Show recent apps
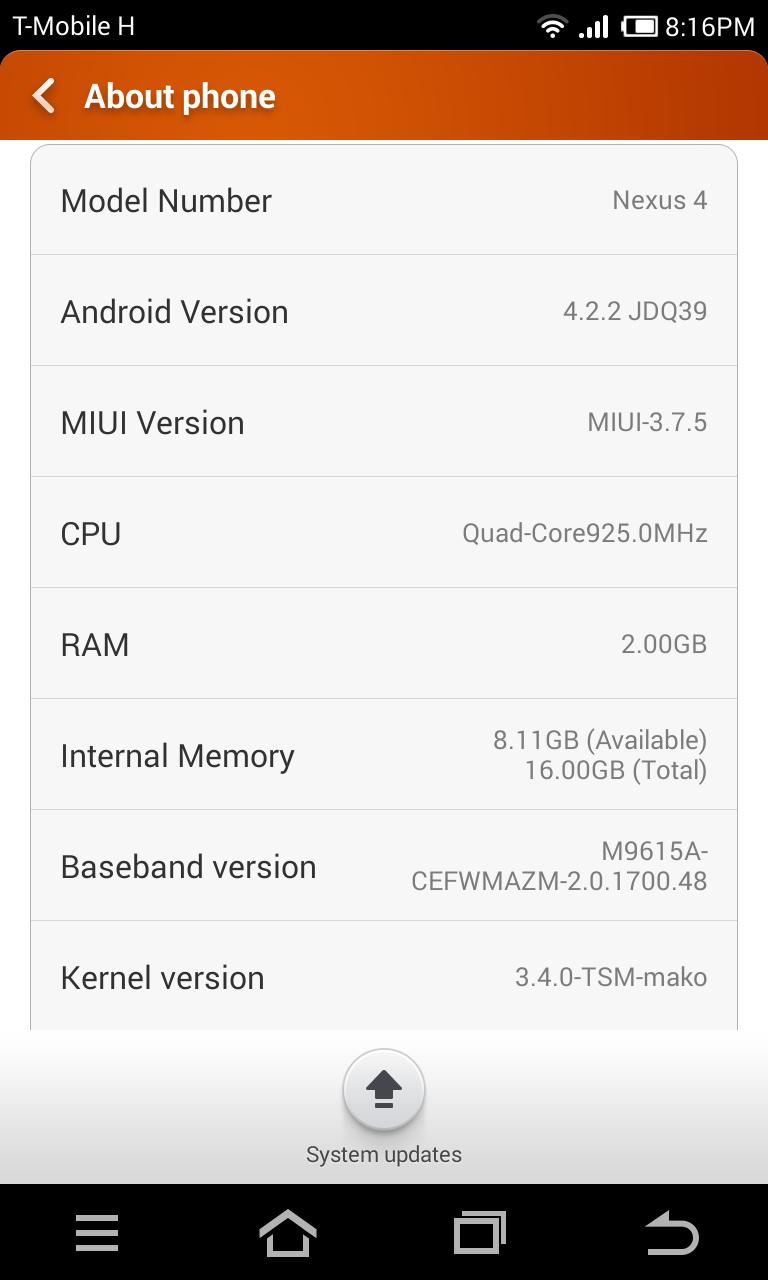The image size is (768, 1280). click(480, 1232)
